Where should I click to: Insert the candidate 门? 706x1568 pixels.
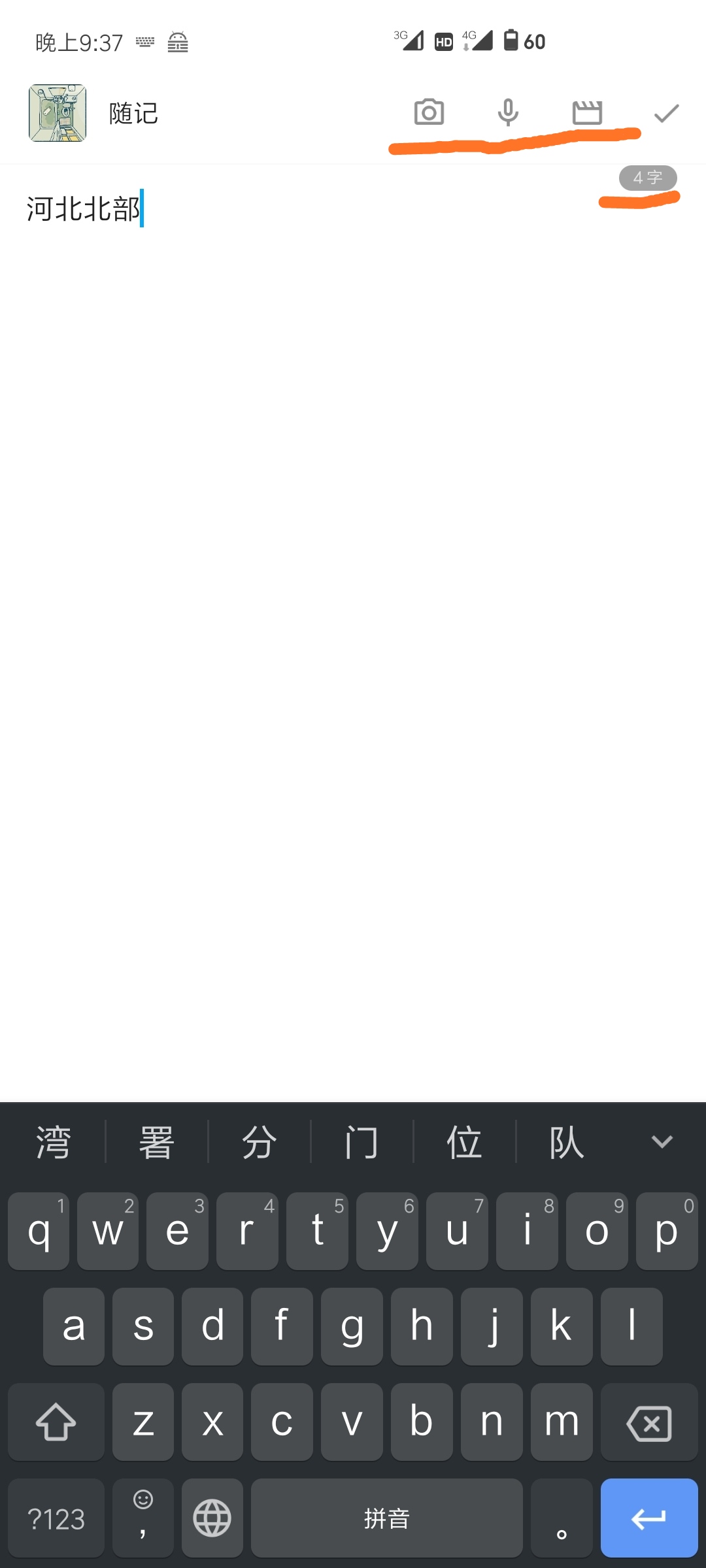coord(361,1142)
